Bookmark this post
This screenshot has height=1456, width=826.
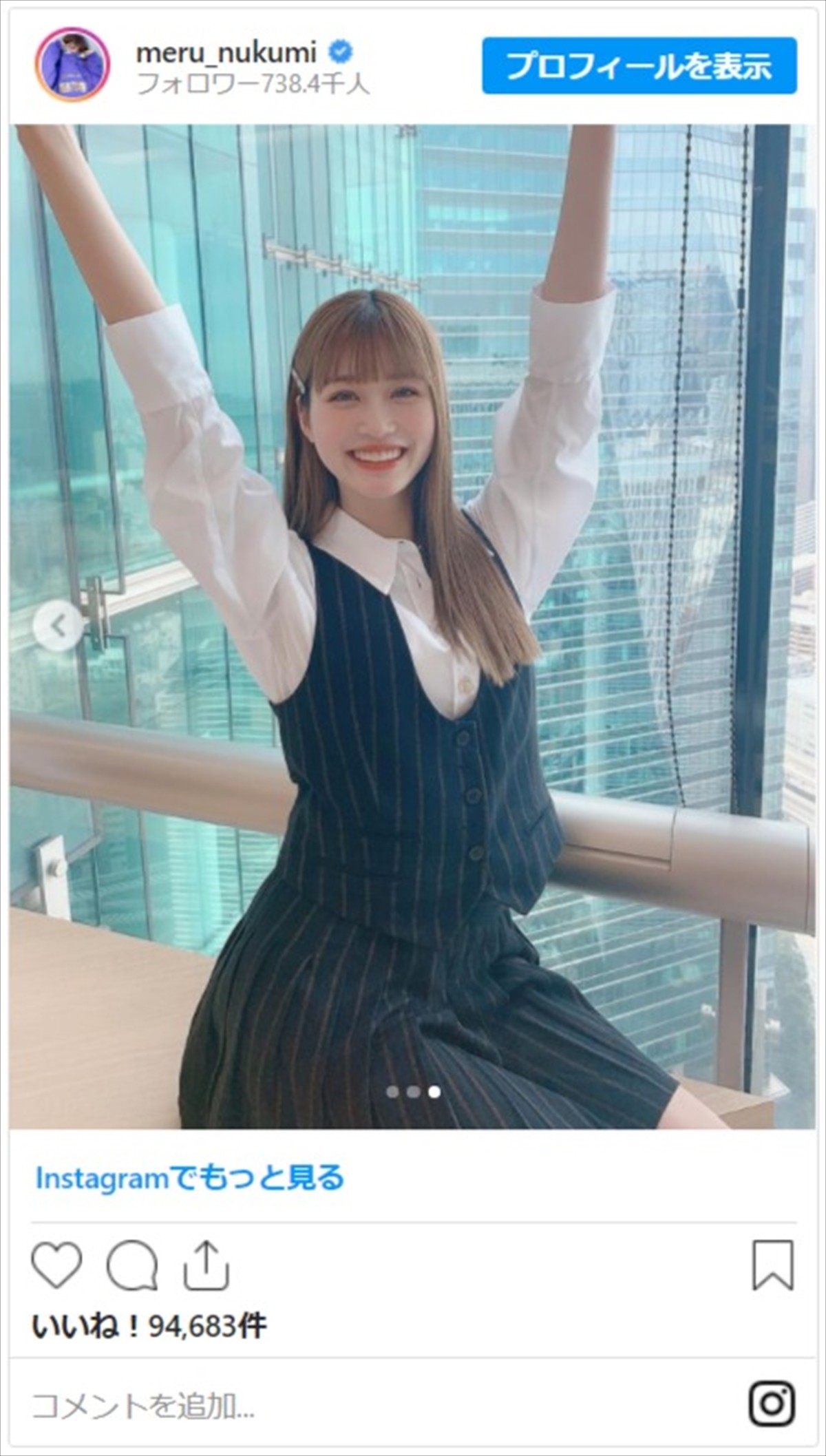(x=773, y=1265)
